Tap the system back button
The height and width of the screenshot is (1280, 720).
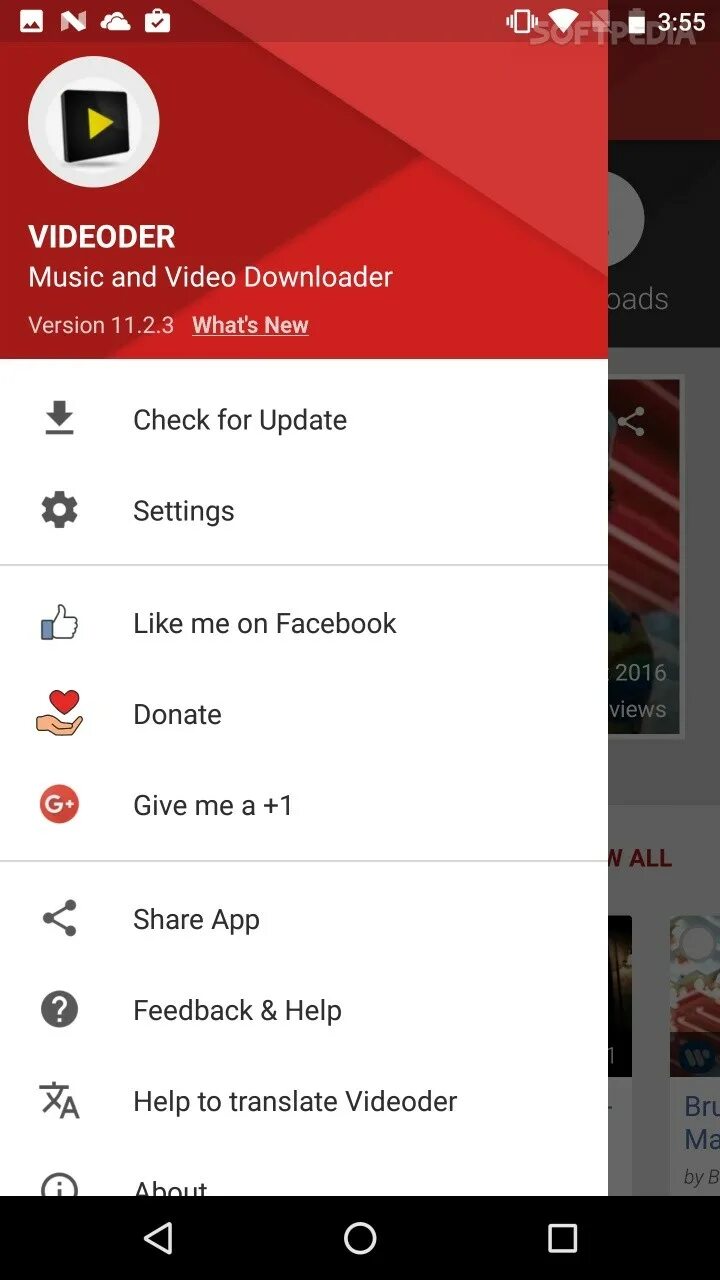pos(158,1238)
